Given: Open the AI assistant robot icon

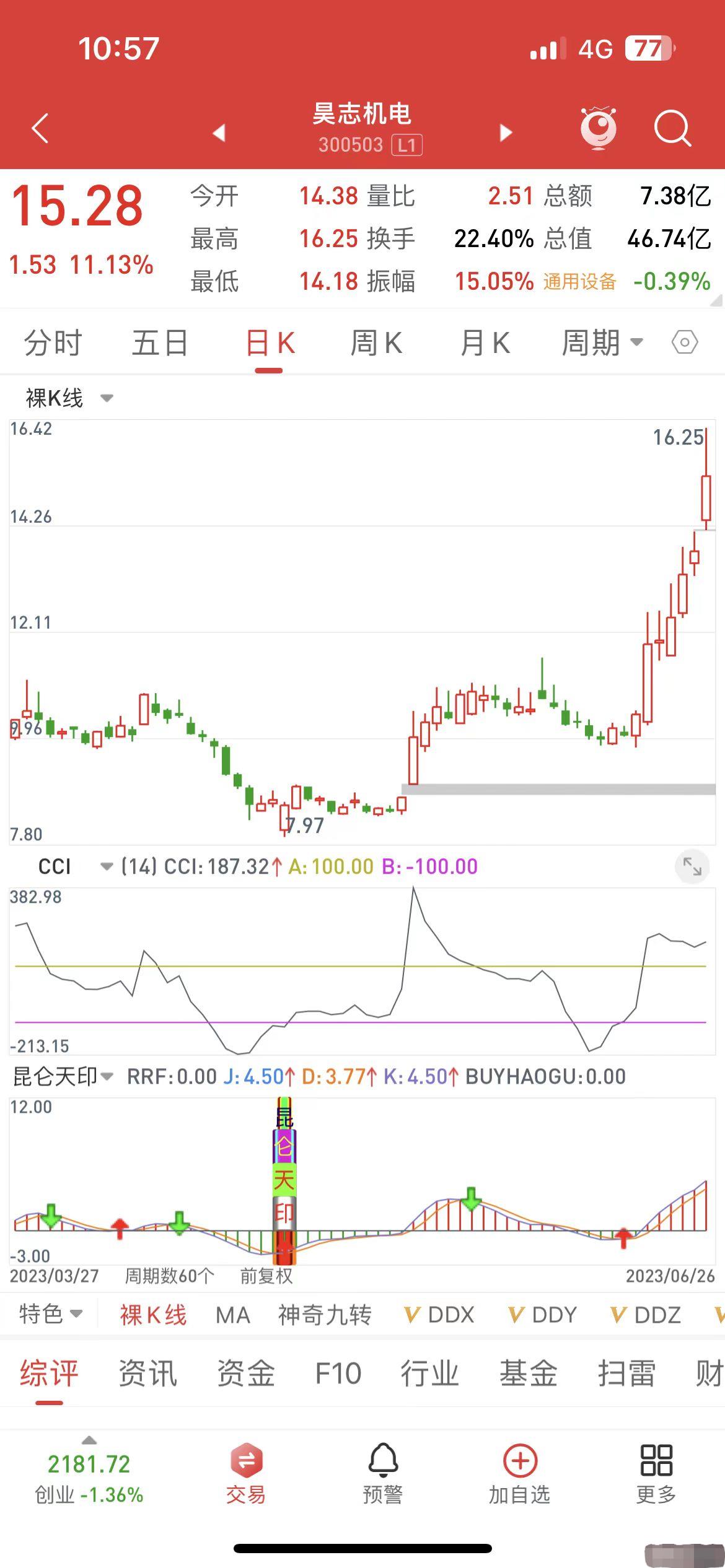Looking at the screenshot, I should click(x=600, y=128).
